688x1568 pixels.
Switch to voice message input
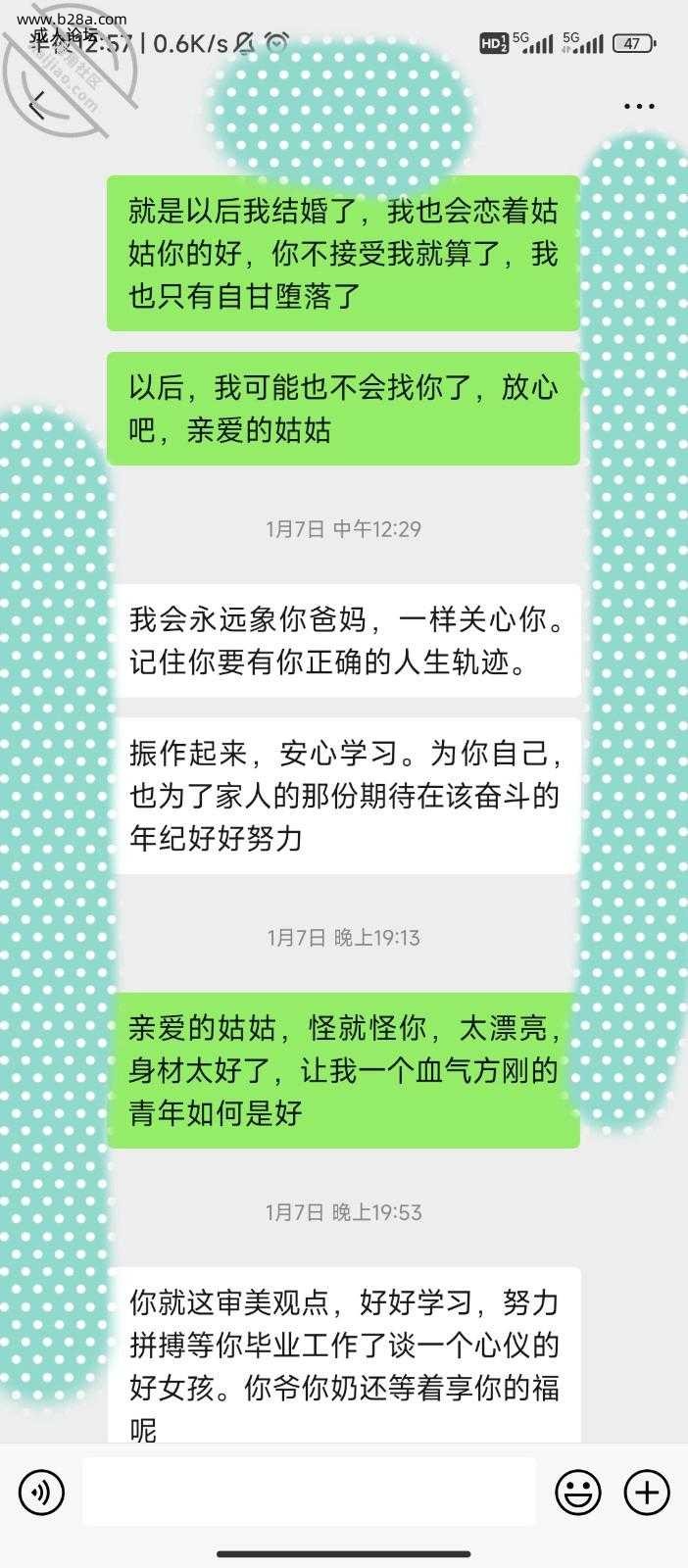(x=41, y=1493)
